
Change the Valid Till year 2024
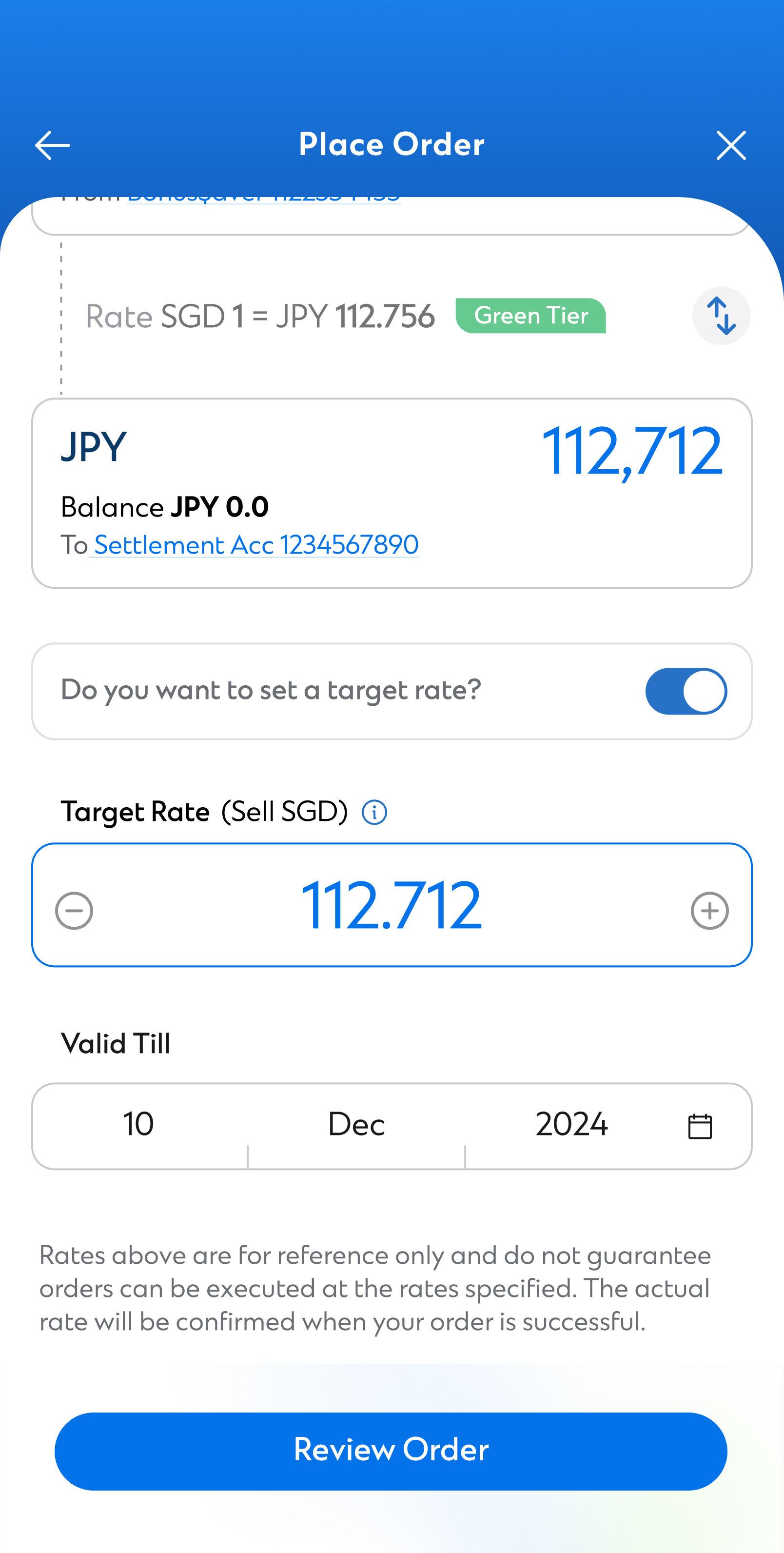coord(571,1124)
